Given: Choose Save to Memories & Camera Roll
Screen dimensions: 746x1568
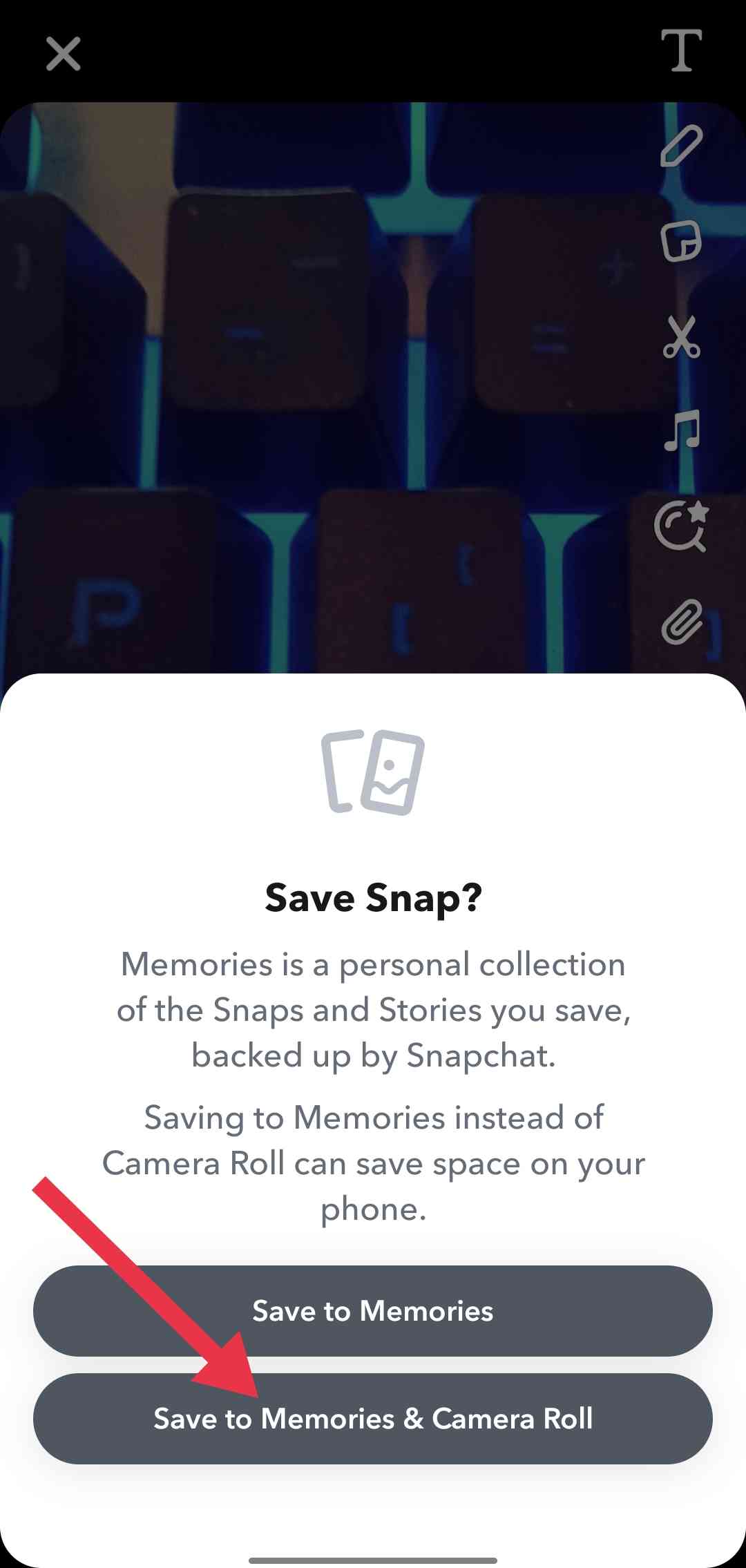Looking at the screenshot, I should point(373,1419).
